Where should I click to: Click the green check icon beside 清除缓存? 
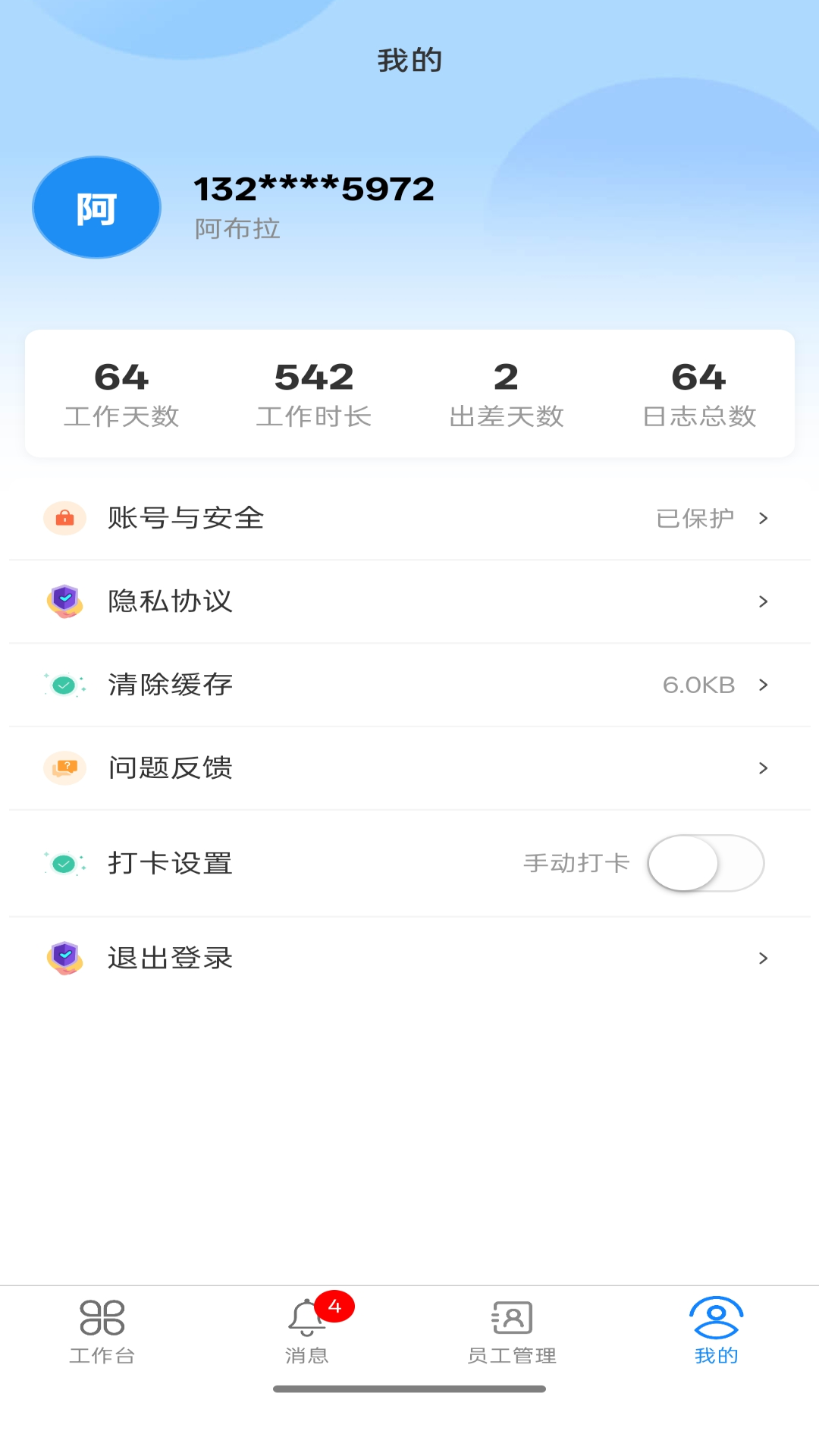[x=64, y=685]
